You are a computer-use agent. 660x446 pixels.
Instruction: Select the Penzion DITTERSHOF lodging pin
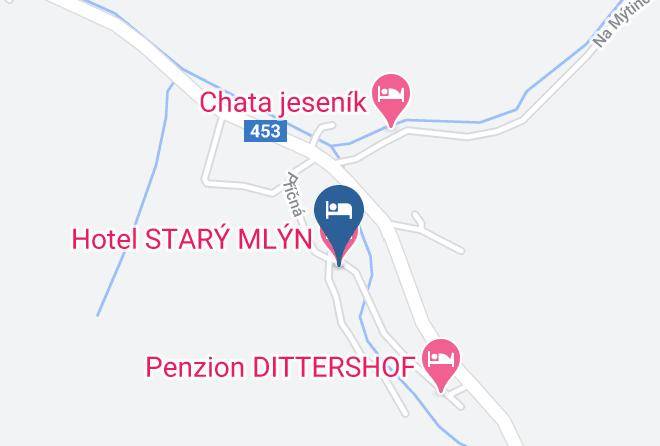click(441, 363)
